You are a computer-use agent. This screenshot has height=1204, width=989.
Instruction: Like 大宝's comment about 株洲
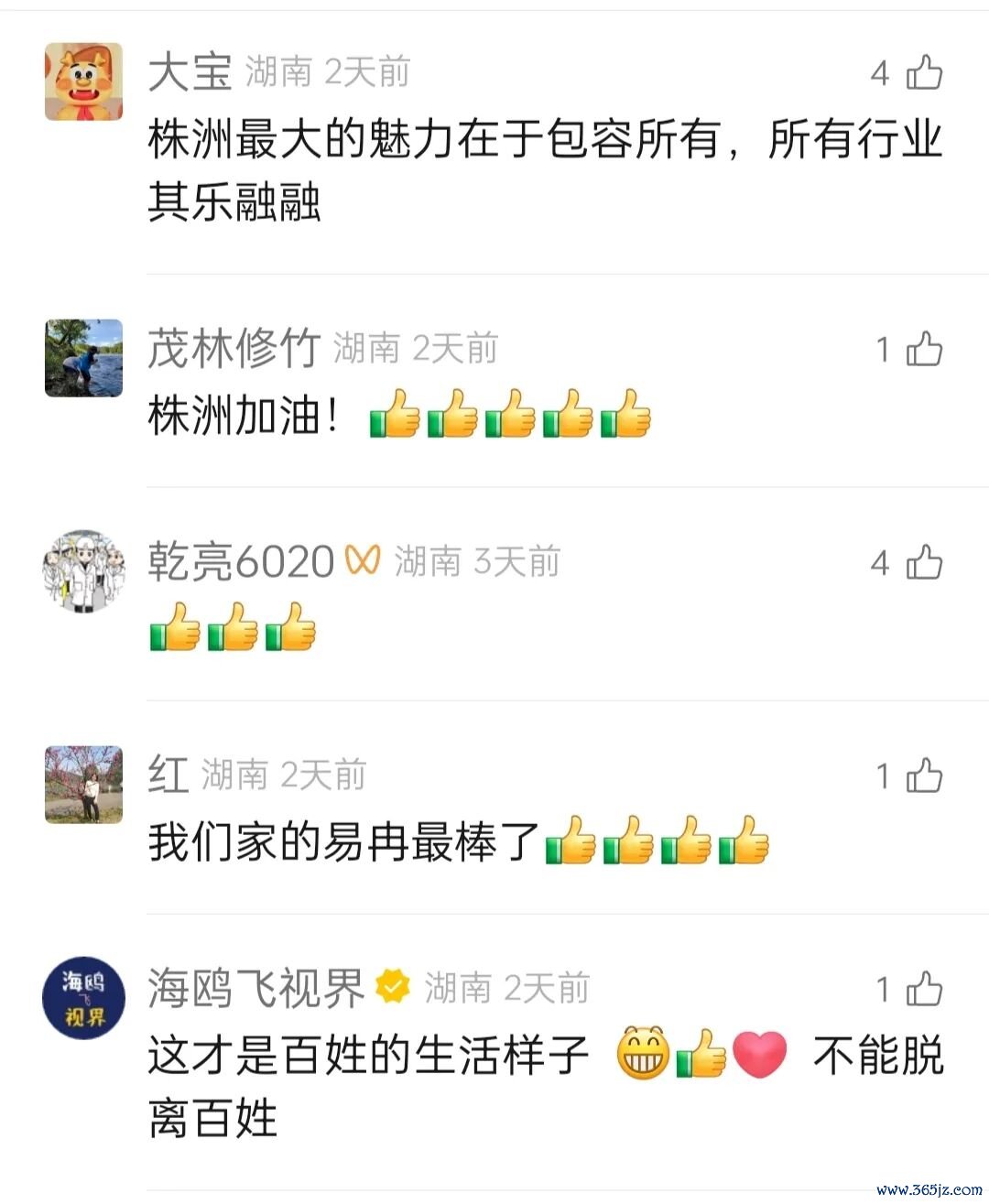pos(924,73)
